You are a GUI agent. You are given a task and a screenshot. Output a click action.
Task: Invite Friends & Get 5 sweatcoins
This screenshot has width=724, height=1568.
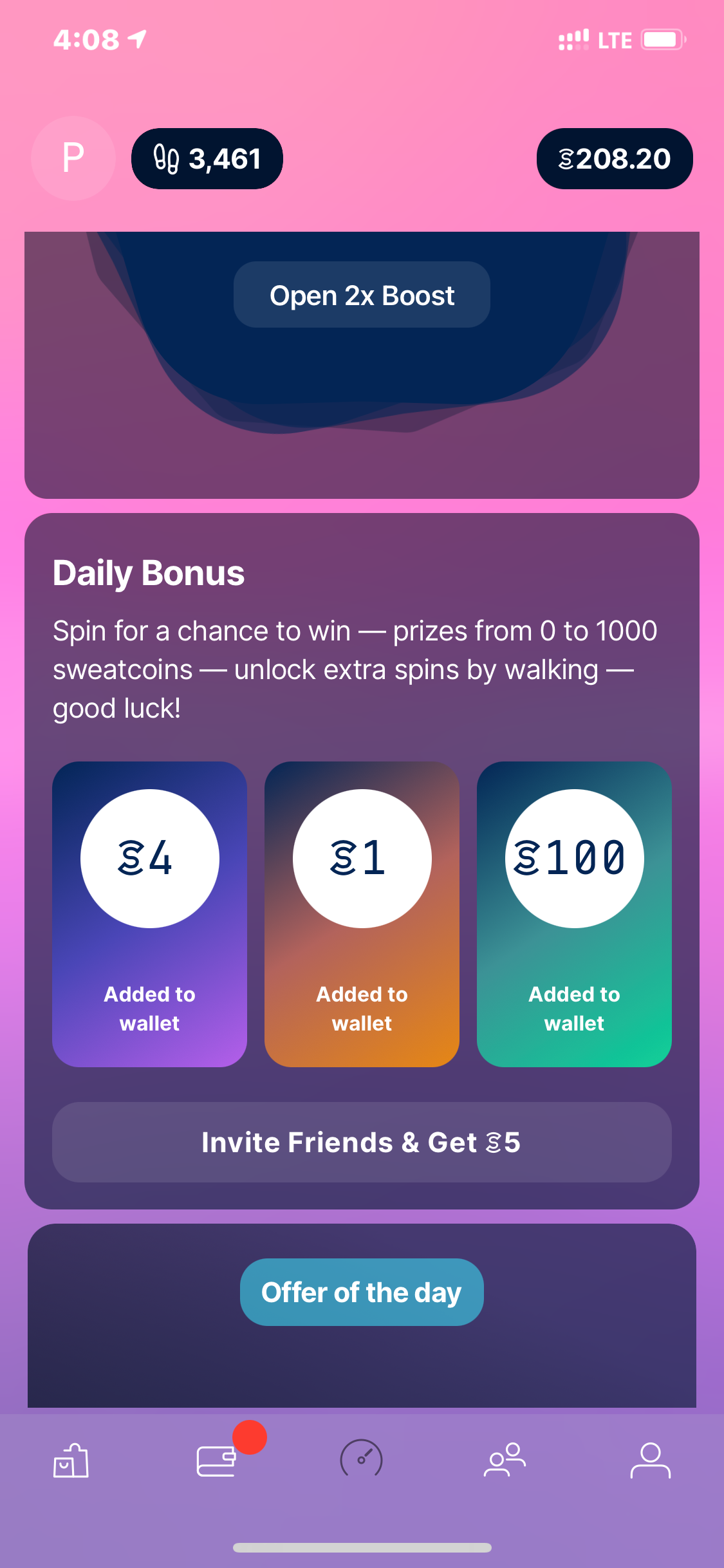(x=362, y=1143)
